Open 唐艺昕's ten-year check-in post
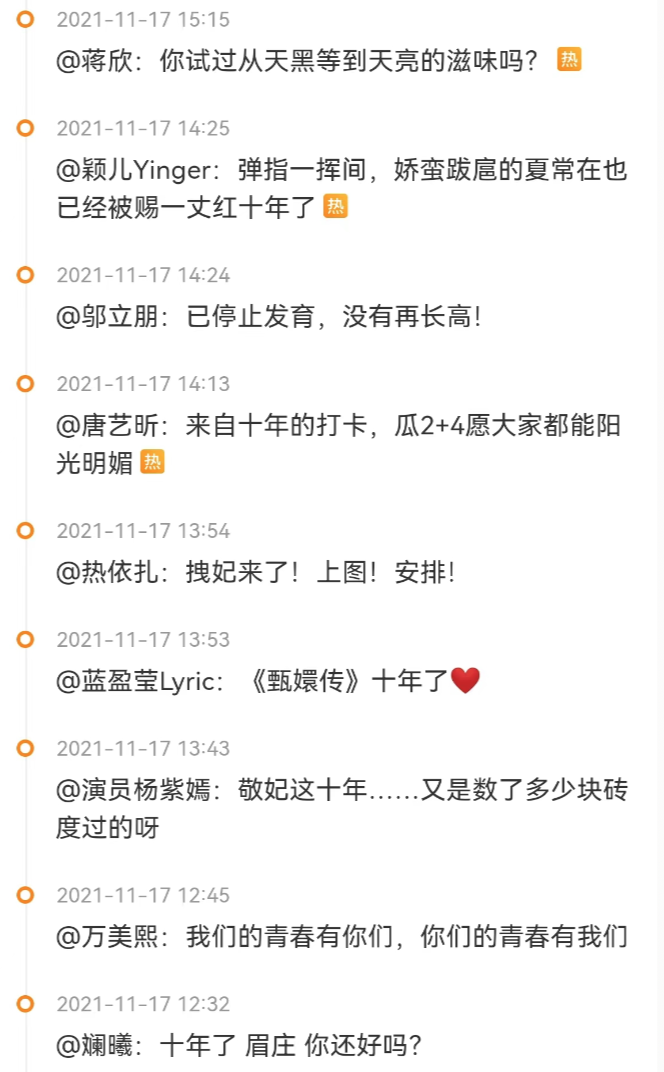The height and width of the screenshot is (1072, 664). [338, 444]
